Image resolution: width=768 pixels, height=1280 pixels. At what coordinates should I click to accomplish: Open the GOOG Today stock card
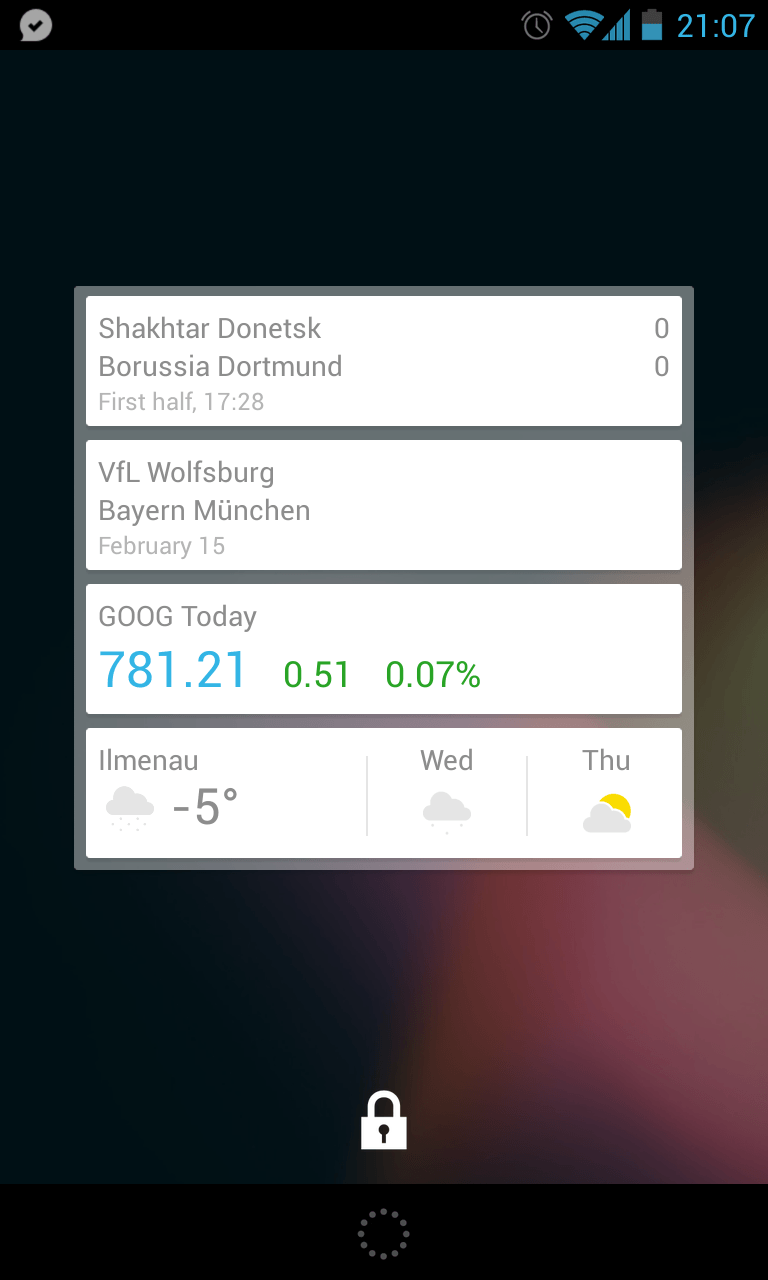coord(383,649)
